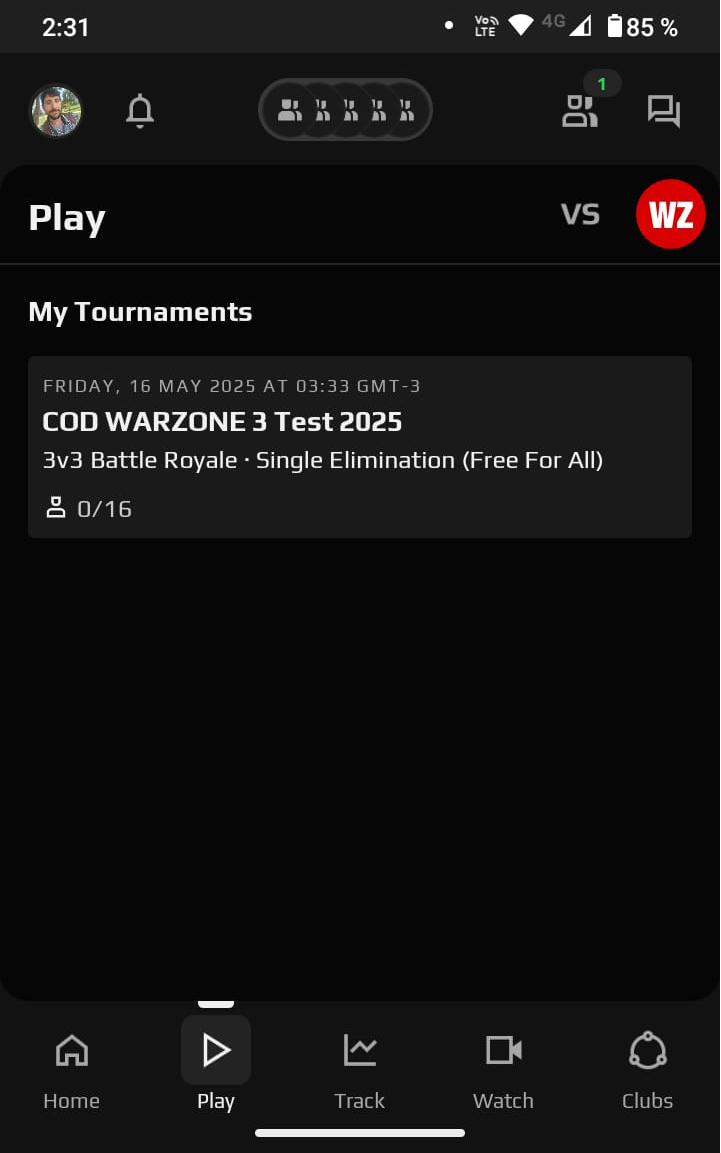Switch to the Track tab

click(359, 1071)
